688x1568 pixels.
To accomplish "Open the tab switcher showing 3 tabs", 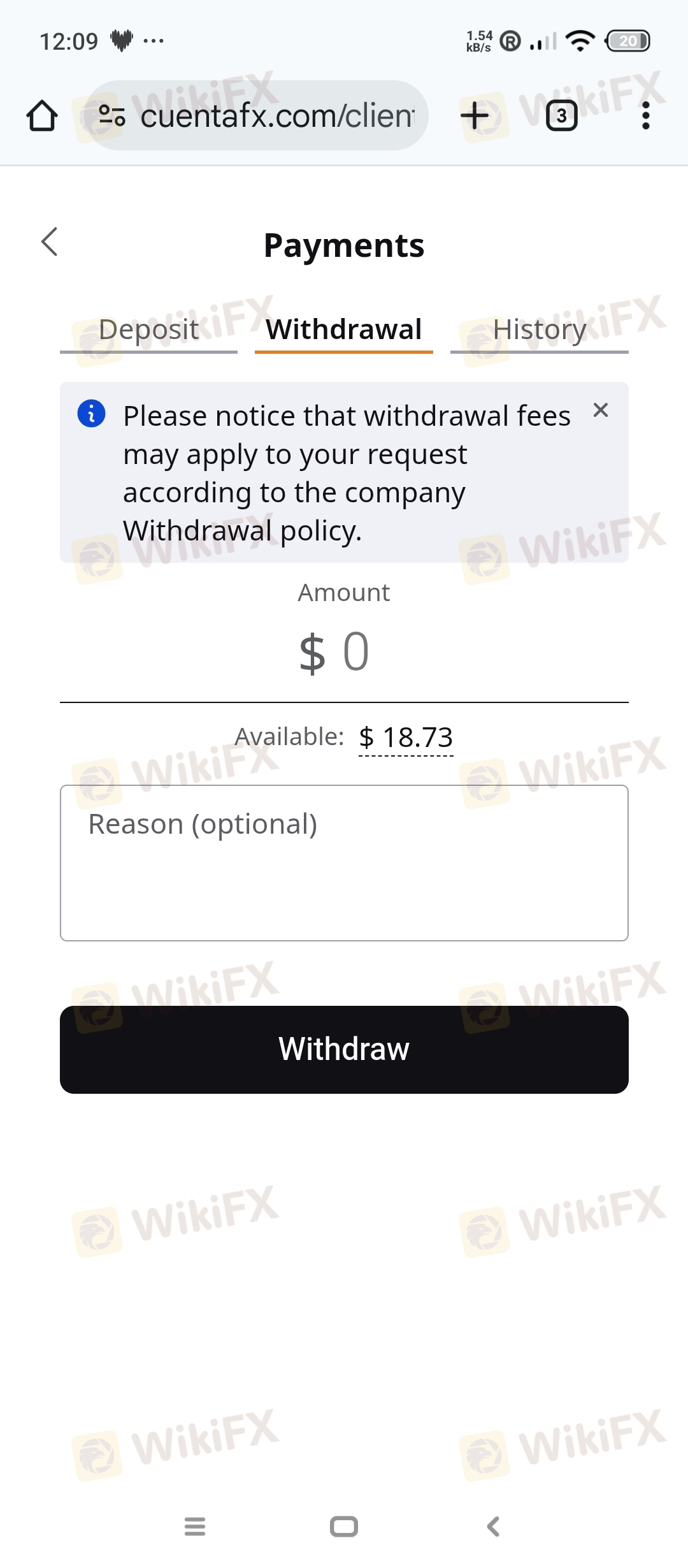I will [x=562, y=115].
